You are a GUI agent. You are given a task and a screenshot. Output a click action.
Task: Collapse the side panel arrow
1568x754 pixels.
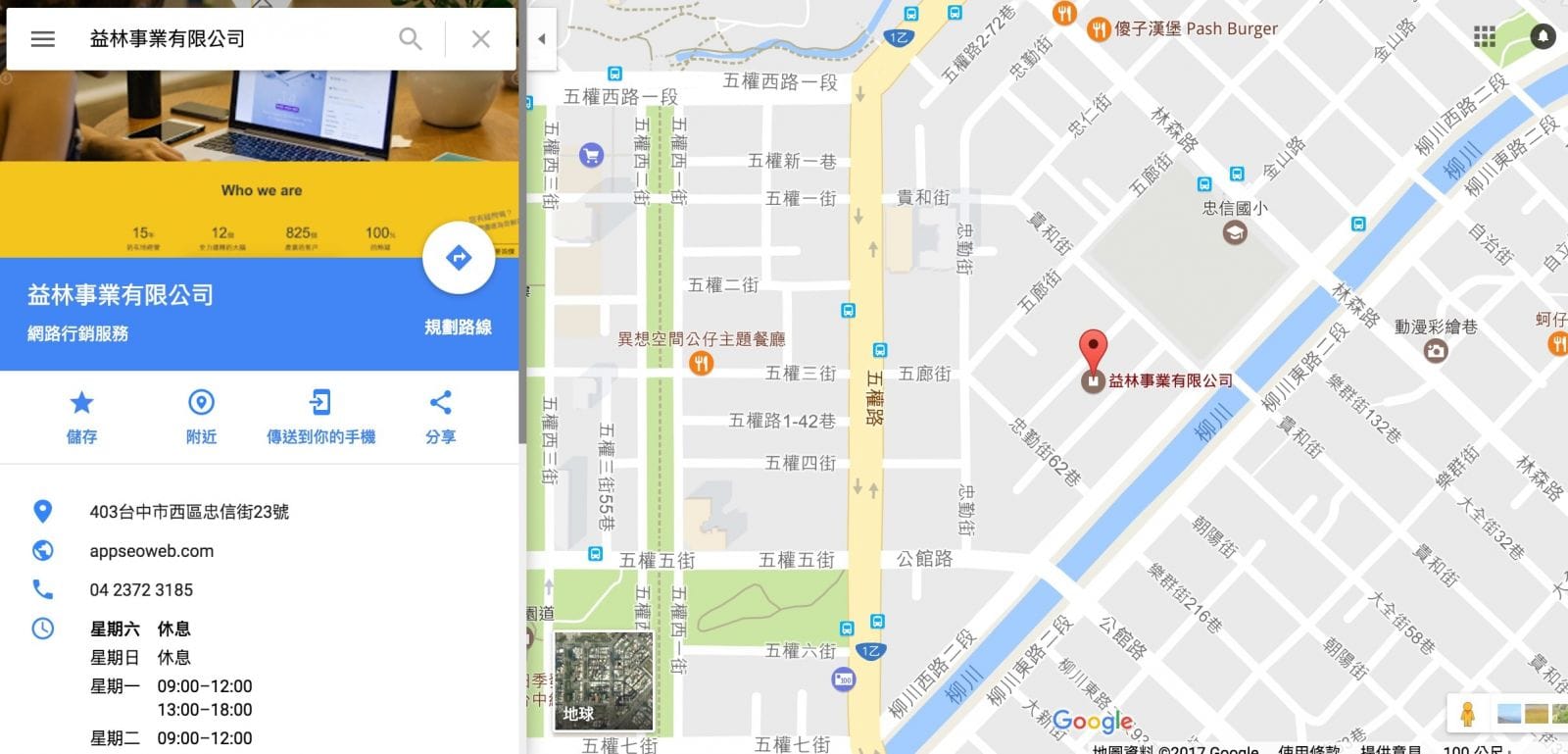541,39
